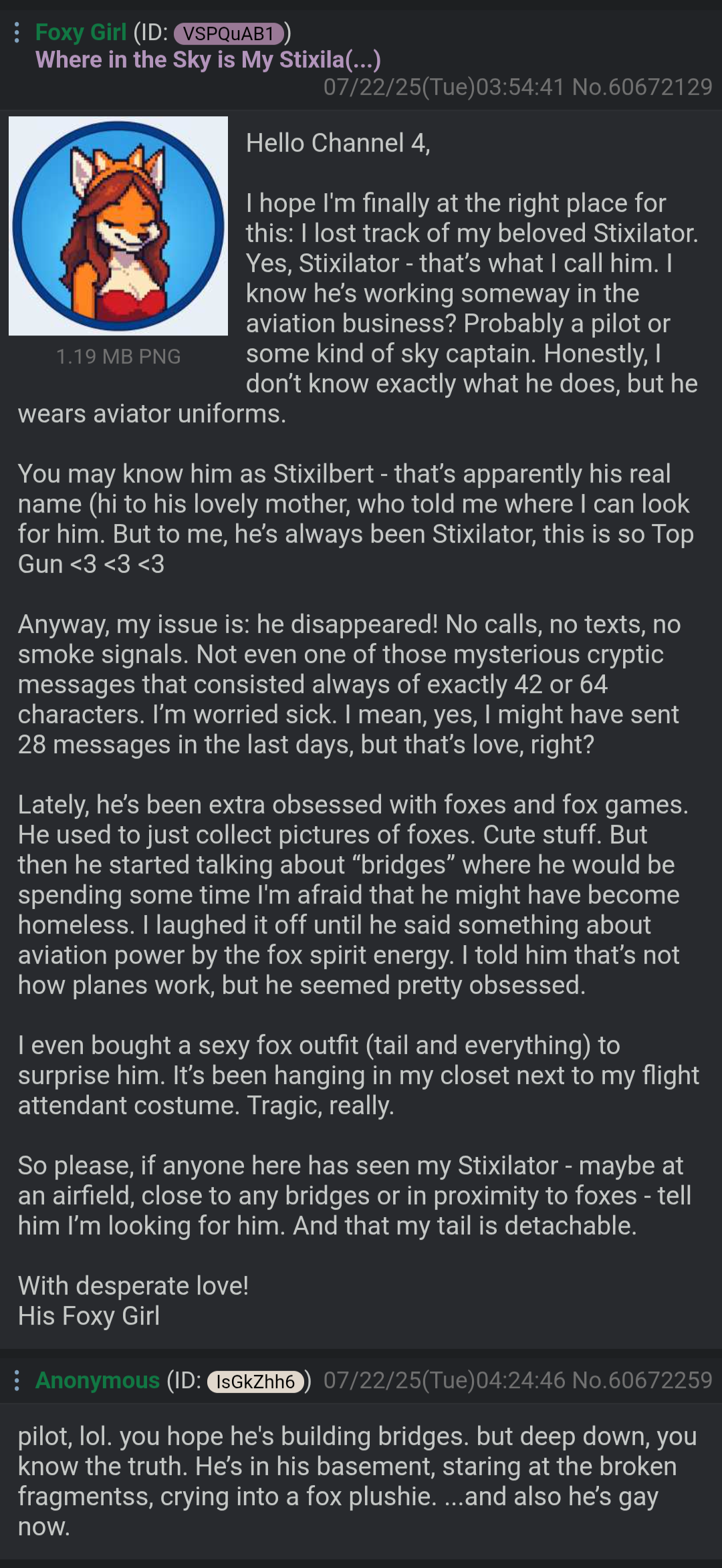Open the fox girl image attachment
This screenshot has width=722, height=1568.
(x=118, y=226)
